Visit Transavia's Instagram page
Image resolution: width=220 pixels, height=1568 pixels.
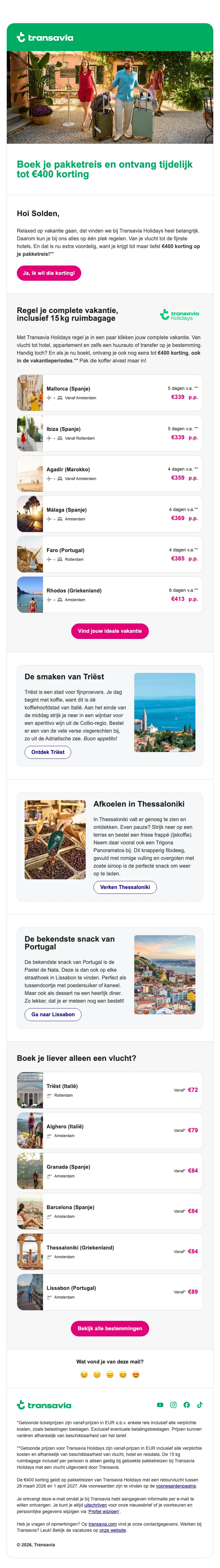[x=173, y=1405]
